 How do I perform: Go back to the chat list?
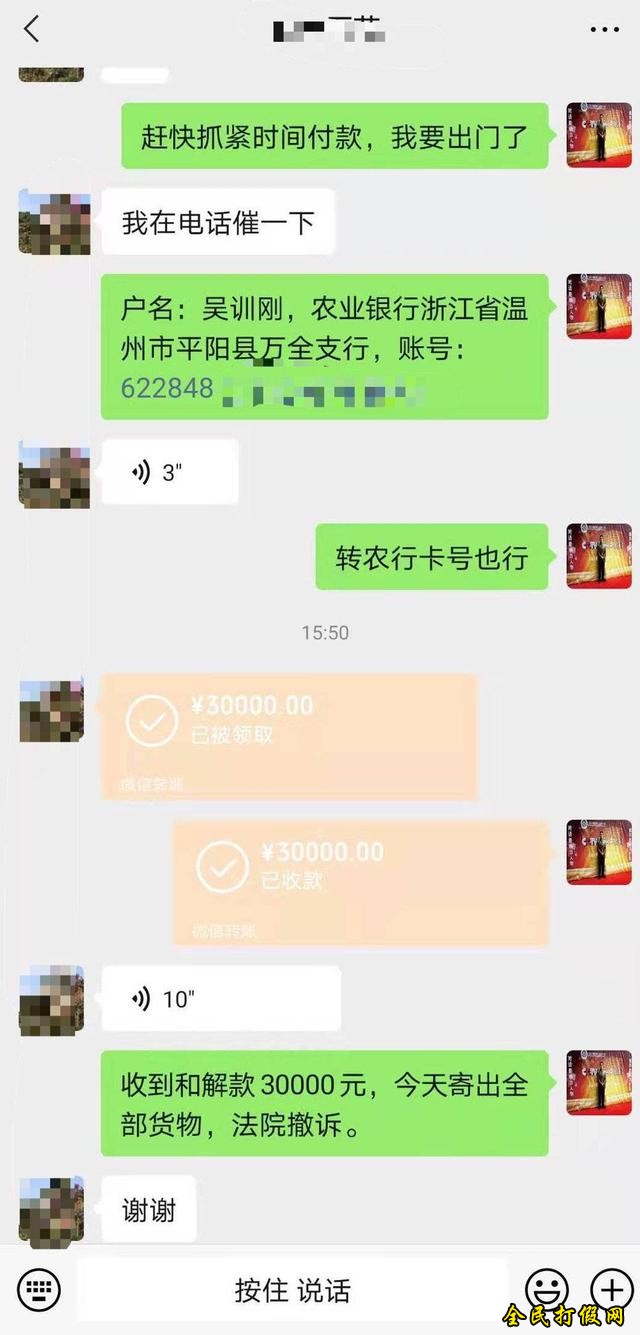pos(32,30)
